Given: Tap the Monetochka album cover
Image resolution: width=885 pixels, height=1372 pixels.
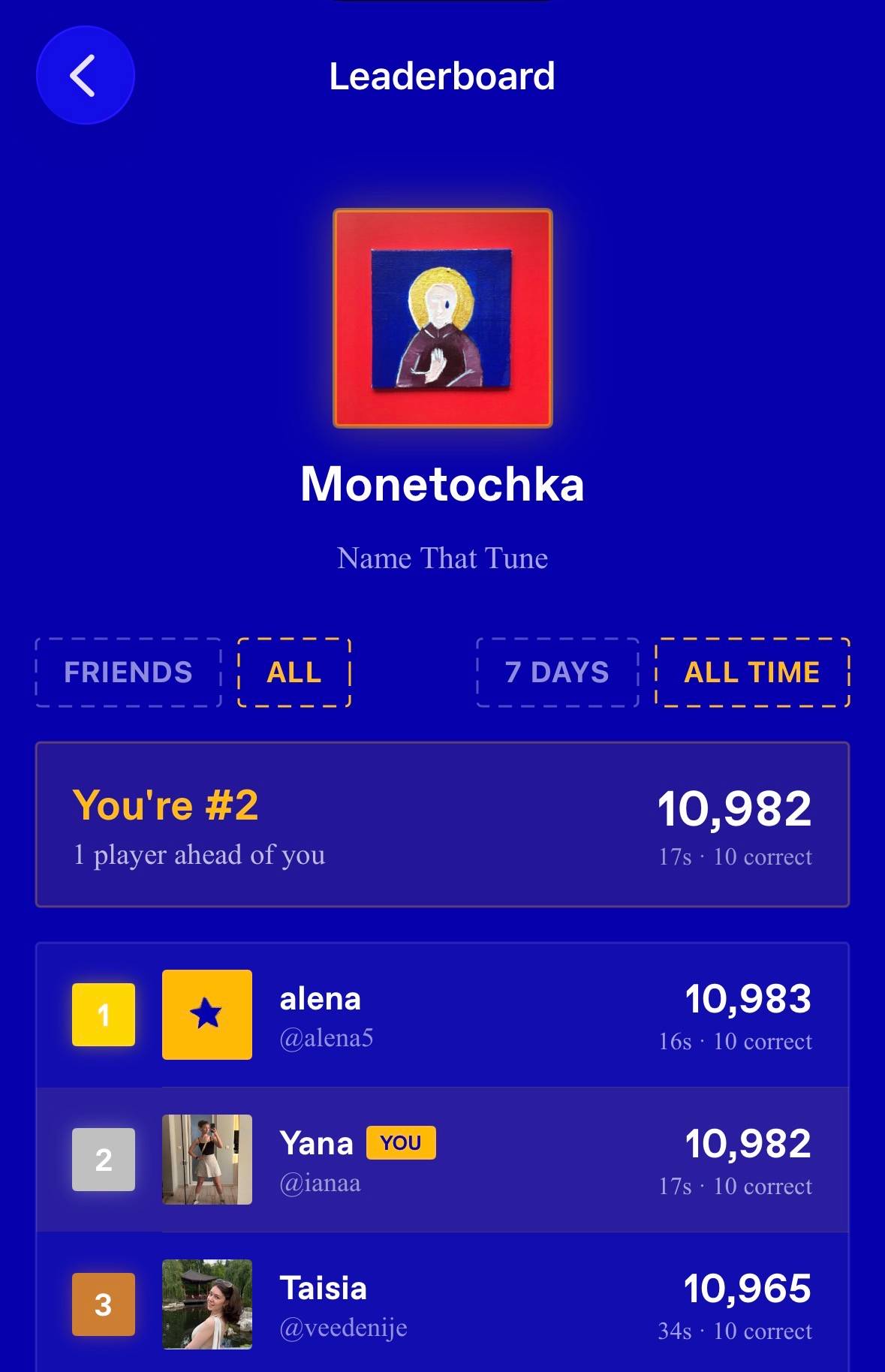Looking at the screenshot, I should pos(443,318).
